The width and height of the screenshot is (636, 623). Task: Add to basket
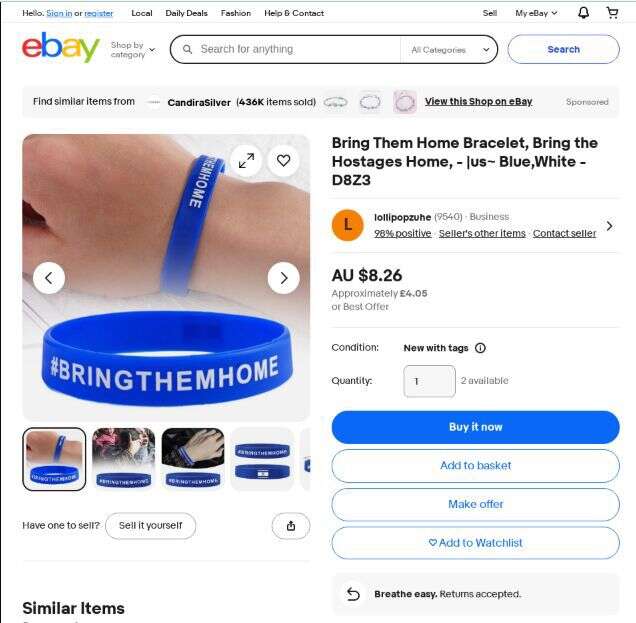pyautogui.click(x=475, y=465)
